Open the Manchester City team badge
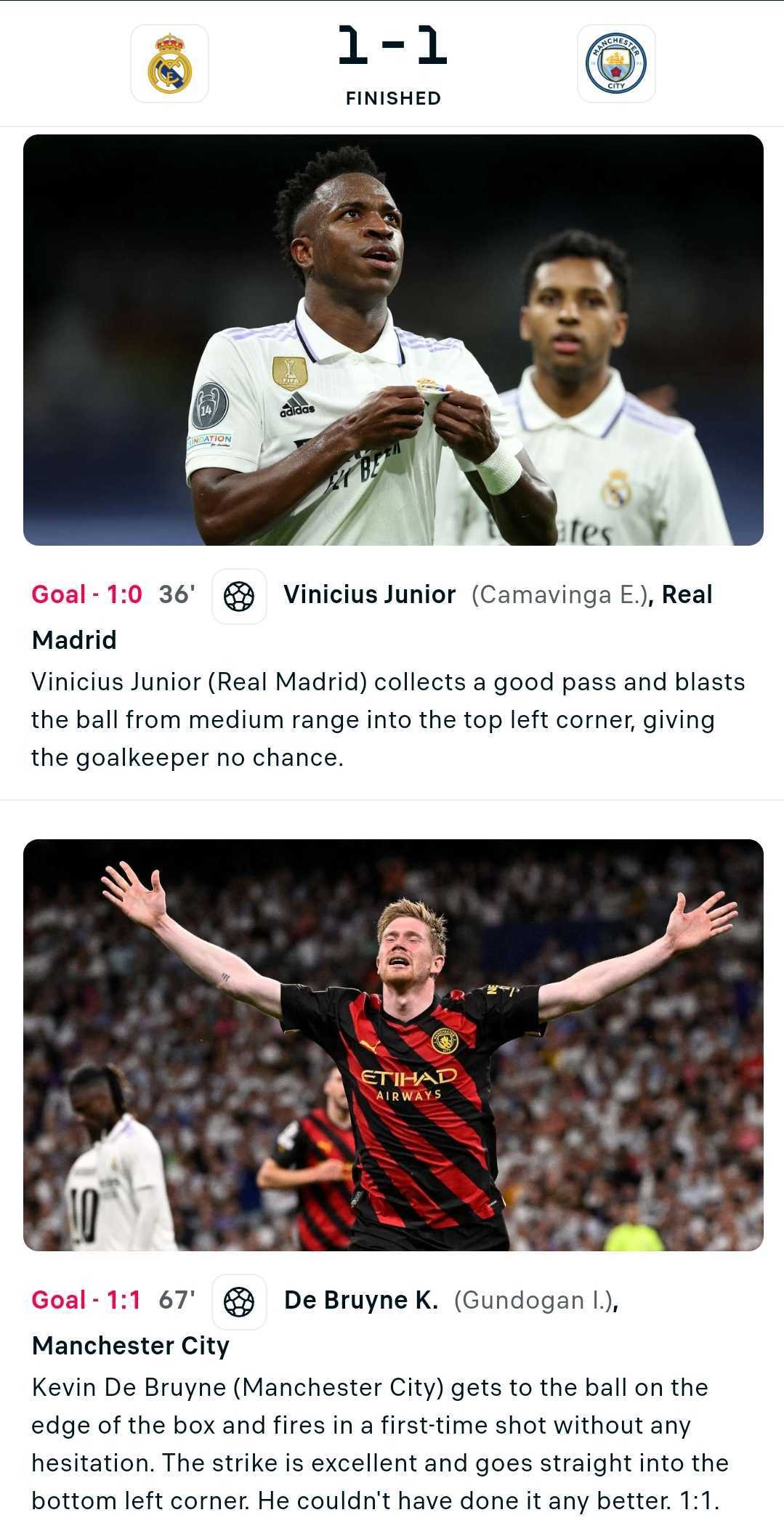This screenshot has width=784, height=1531. (616, 63)
